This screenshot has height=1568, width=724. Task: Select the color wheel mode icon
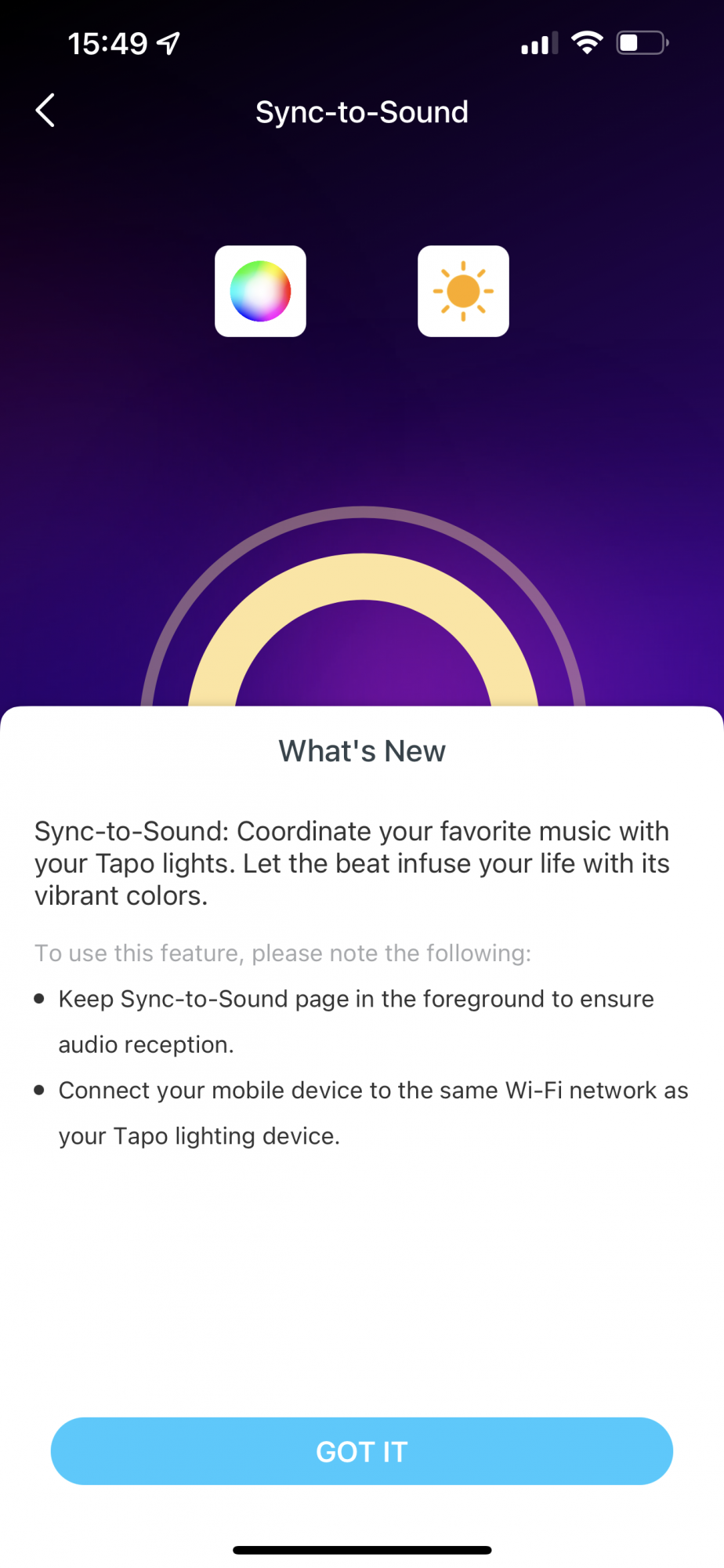(260, 291)
